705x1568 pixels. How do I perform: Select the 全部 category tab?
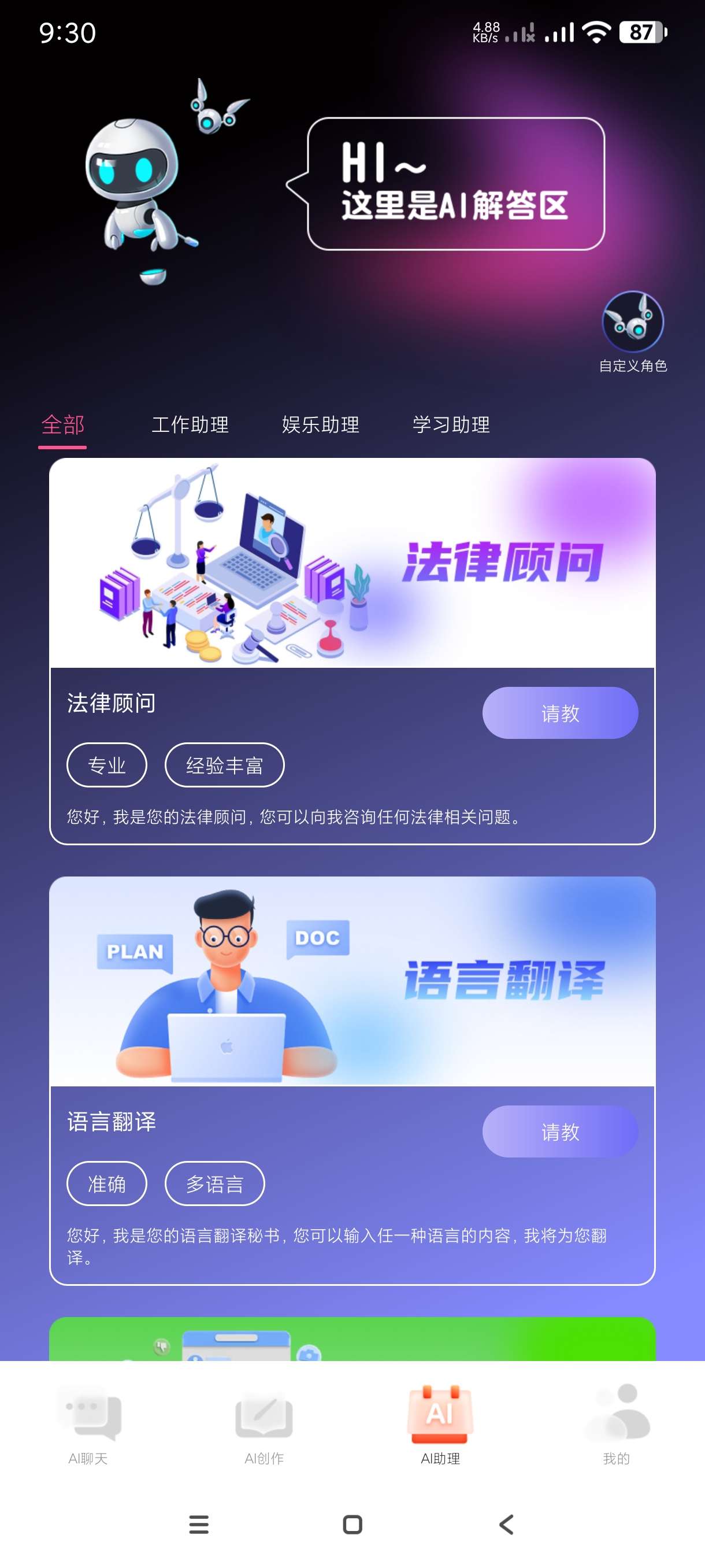coord(62,425)
